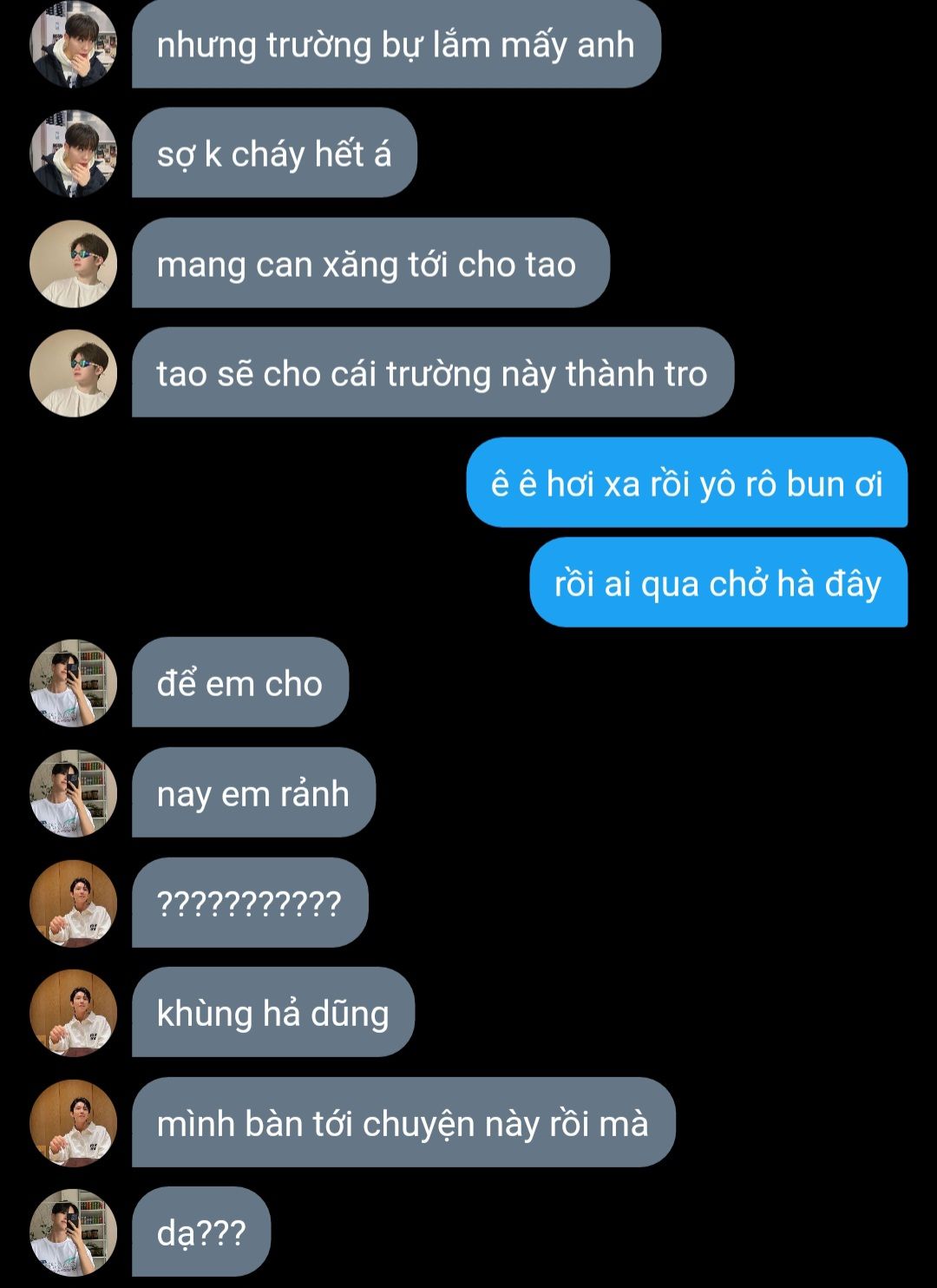View profile avatar beside "khùng hả dũng"
The image size is (937, 1288).
(x=74, y=1013)
